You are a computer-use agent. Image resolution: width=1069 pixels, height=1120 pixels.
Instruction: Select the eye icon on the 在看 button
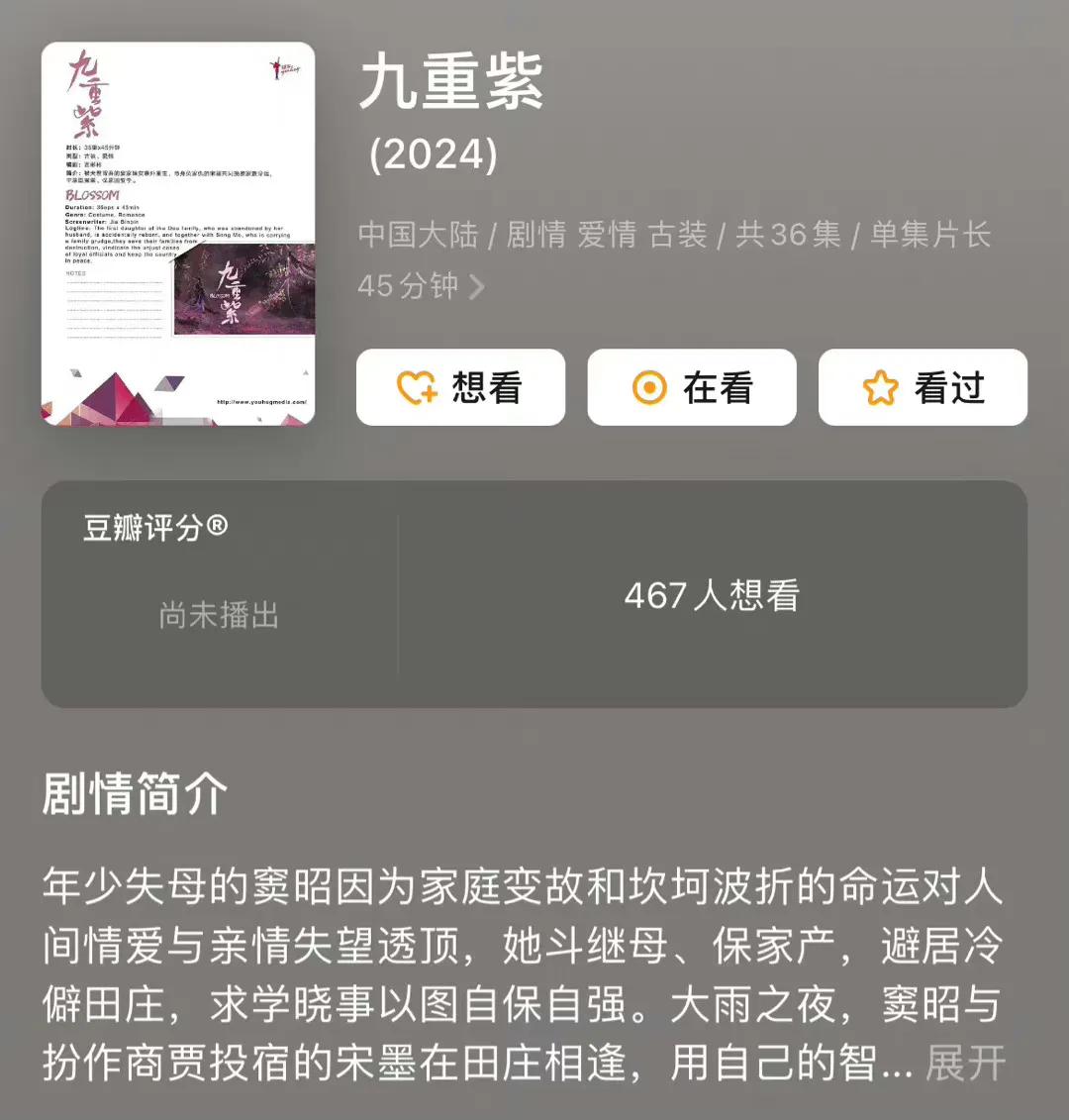(650, 388)
